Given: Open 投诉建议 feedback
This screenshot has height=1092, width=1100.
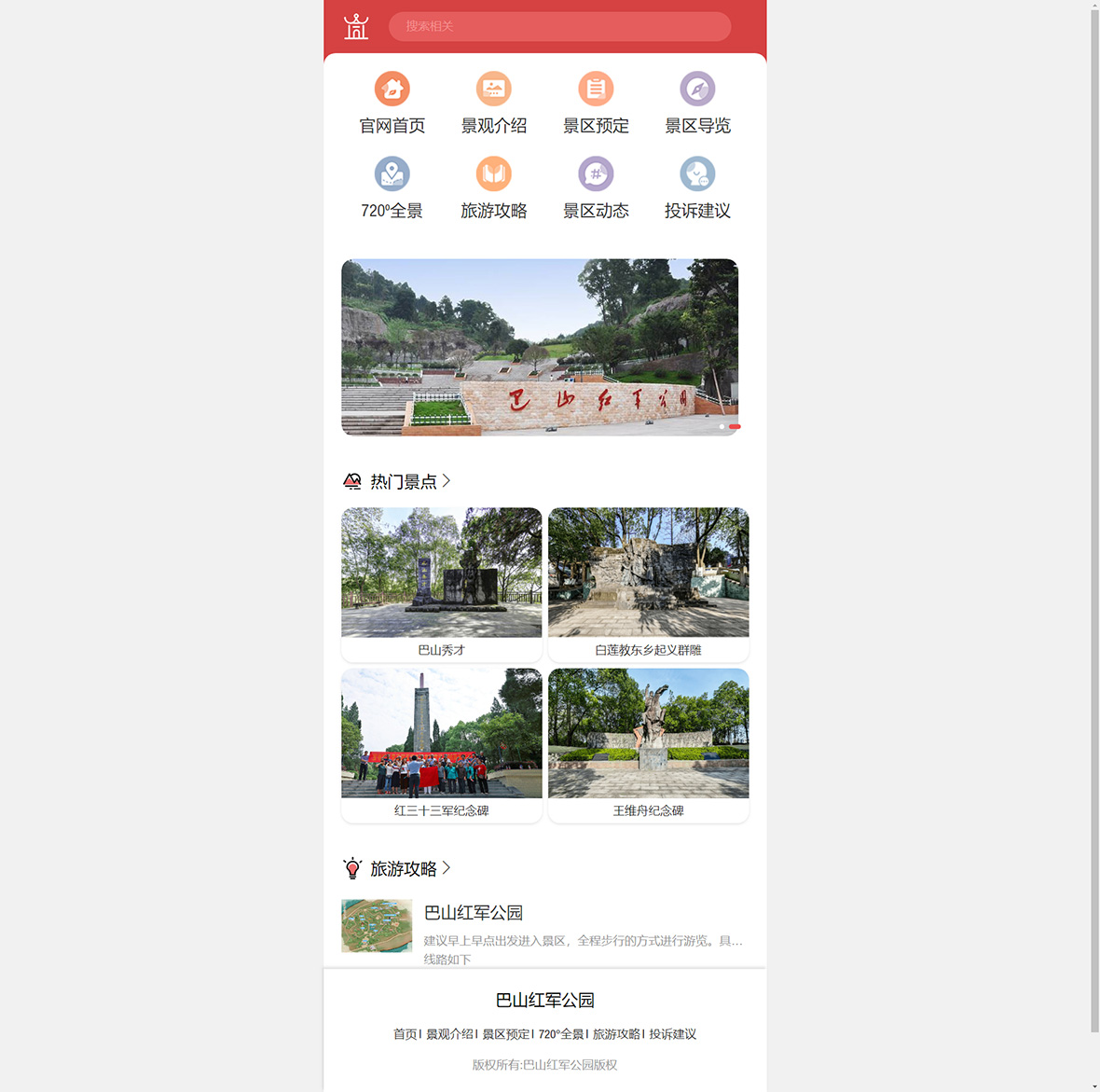Looking at the screenshot, I should pos(697,187).
